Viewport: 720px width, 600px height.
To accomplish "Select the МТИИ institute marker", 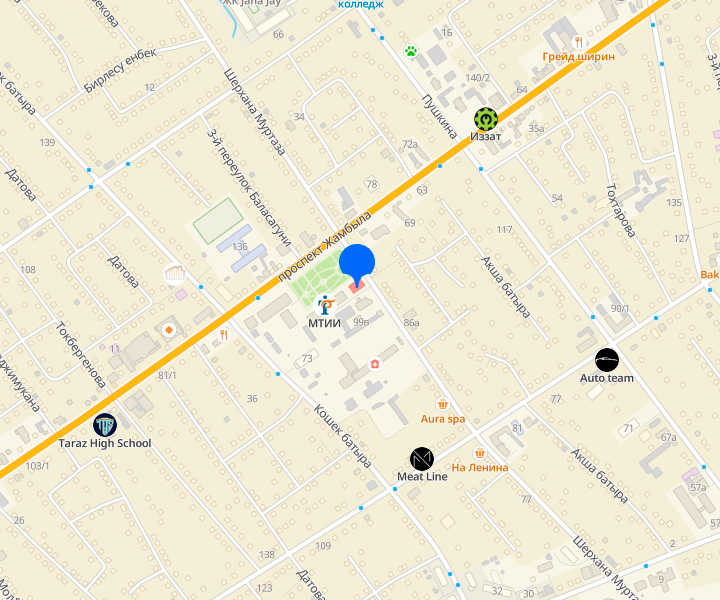I will click(326, 305).
